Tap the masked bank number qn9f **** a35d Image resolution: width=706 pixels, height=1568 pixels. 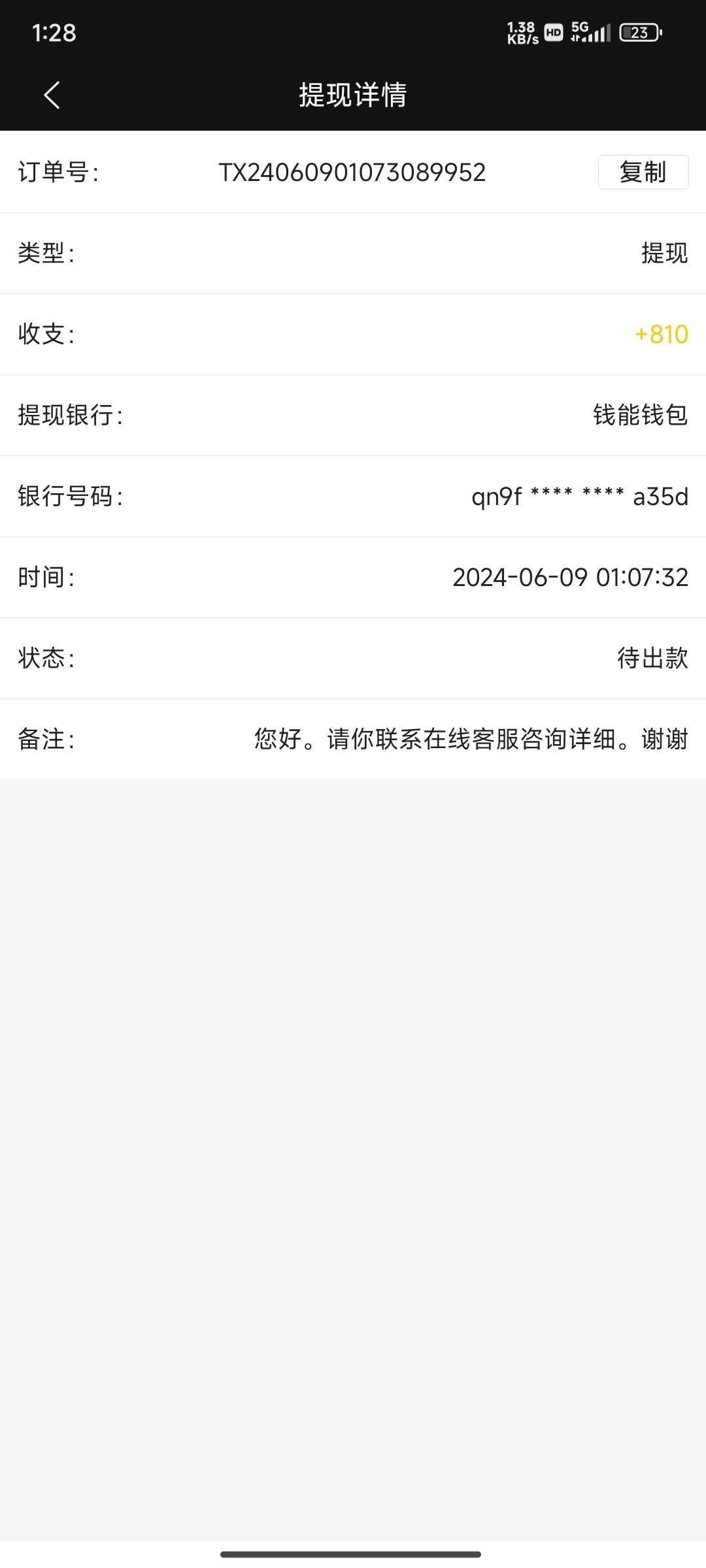(x=579, y=497)
